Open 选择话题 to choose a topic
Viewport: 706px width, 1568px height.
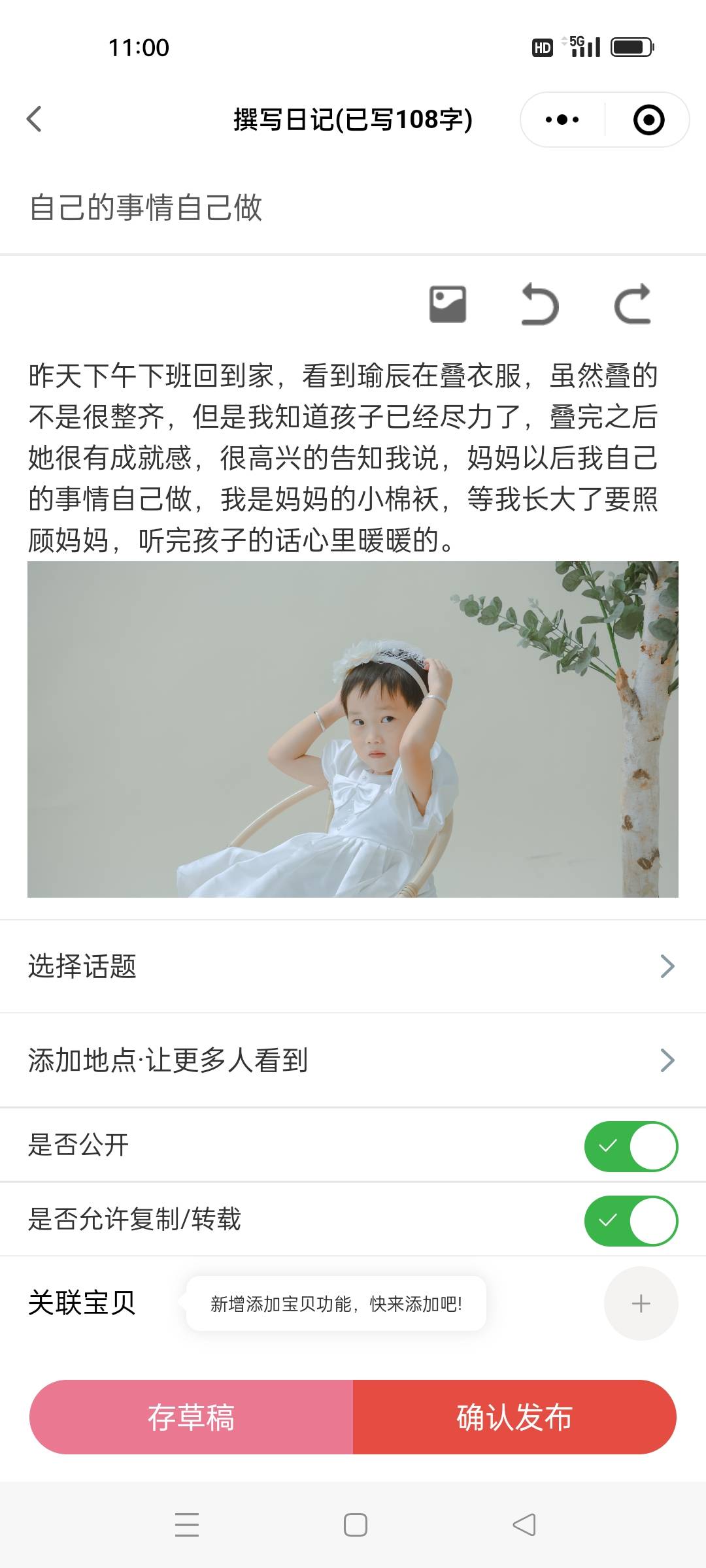pyautogui.click(x=353, y=966)
